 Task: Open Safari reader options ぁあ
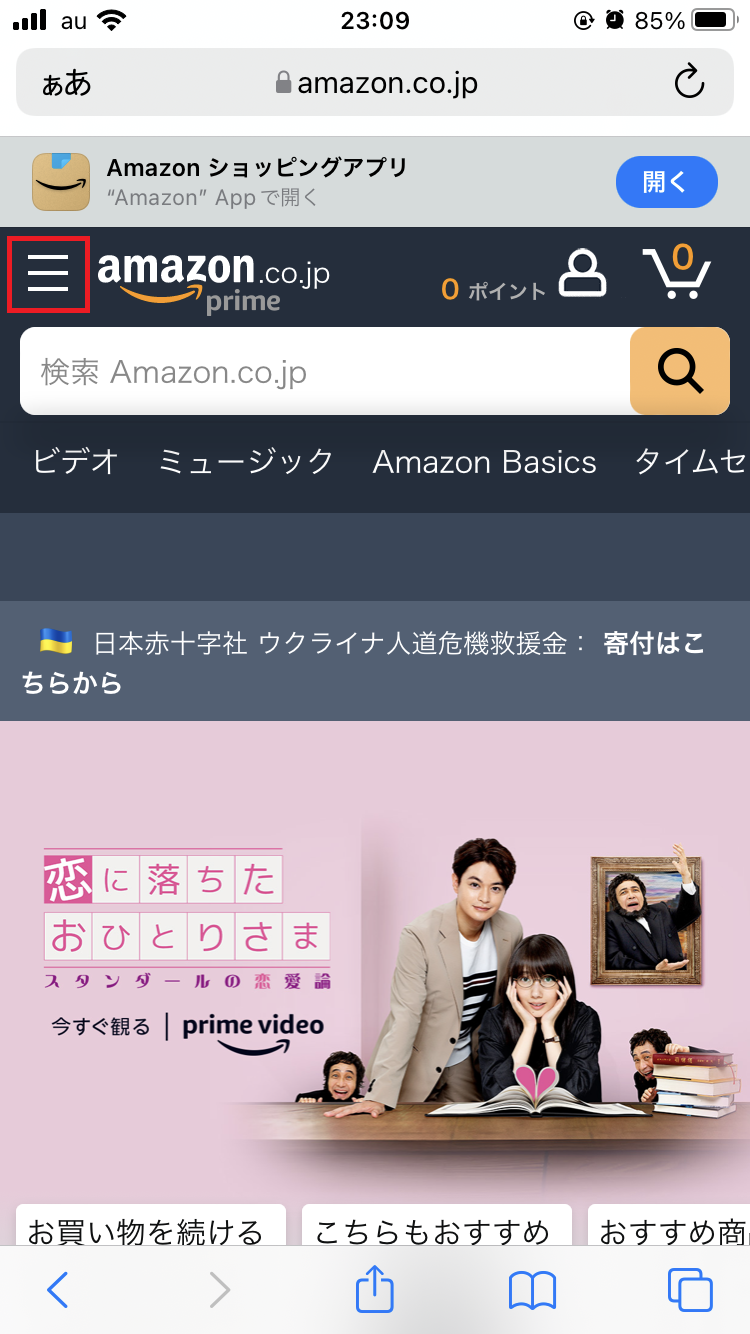pos(67,83)
